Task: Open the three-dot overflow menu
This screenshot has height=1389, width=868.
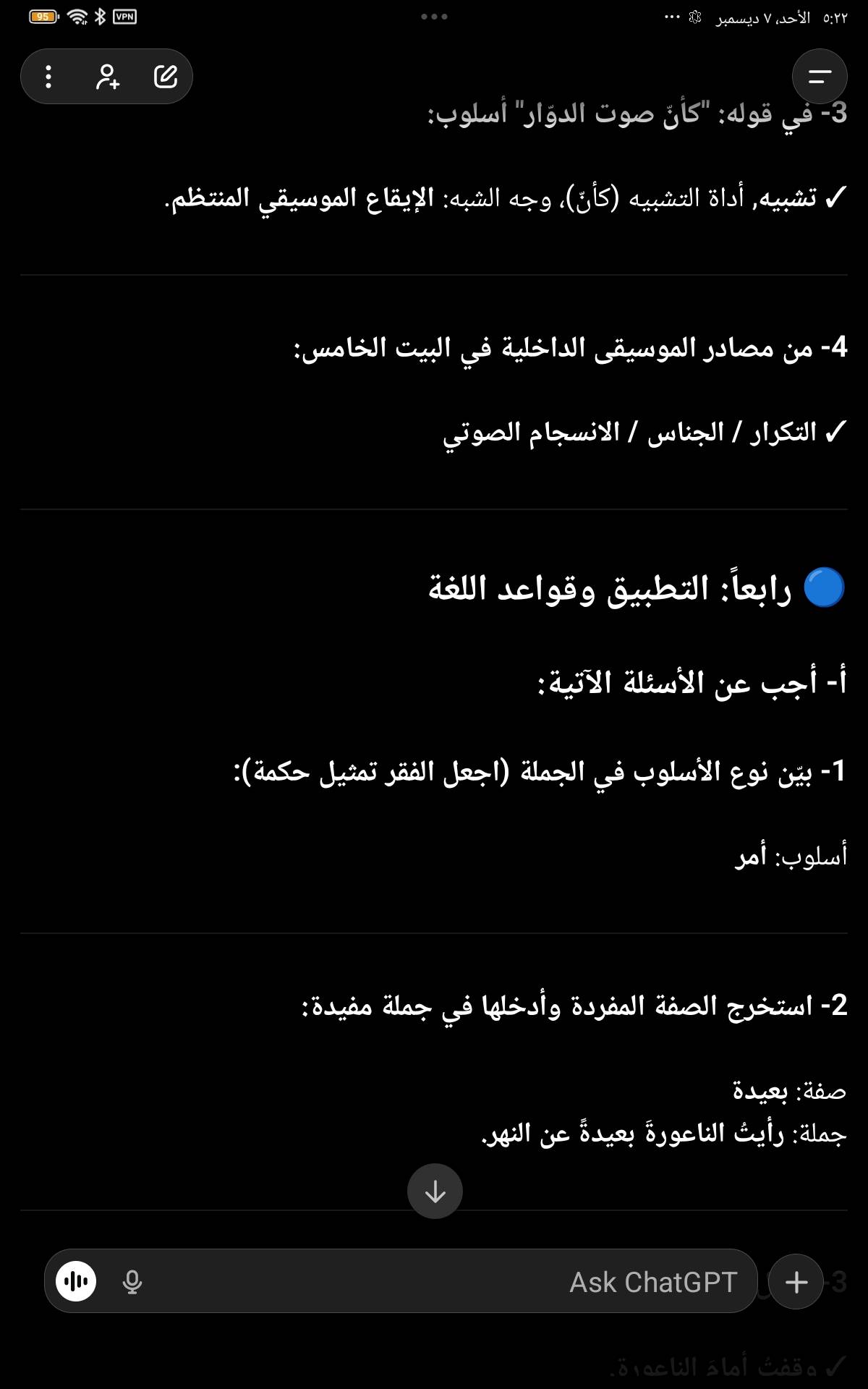Action: click(48, 77)
